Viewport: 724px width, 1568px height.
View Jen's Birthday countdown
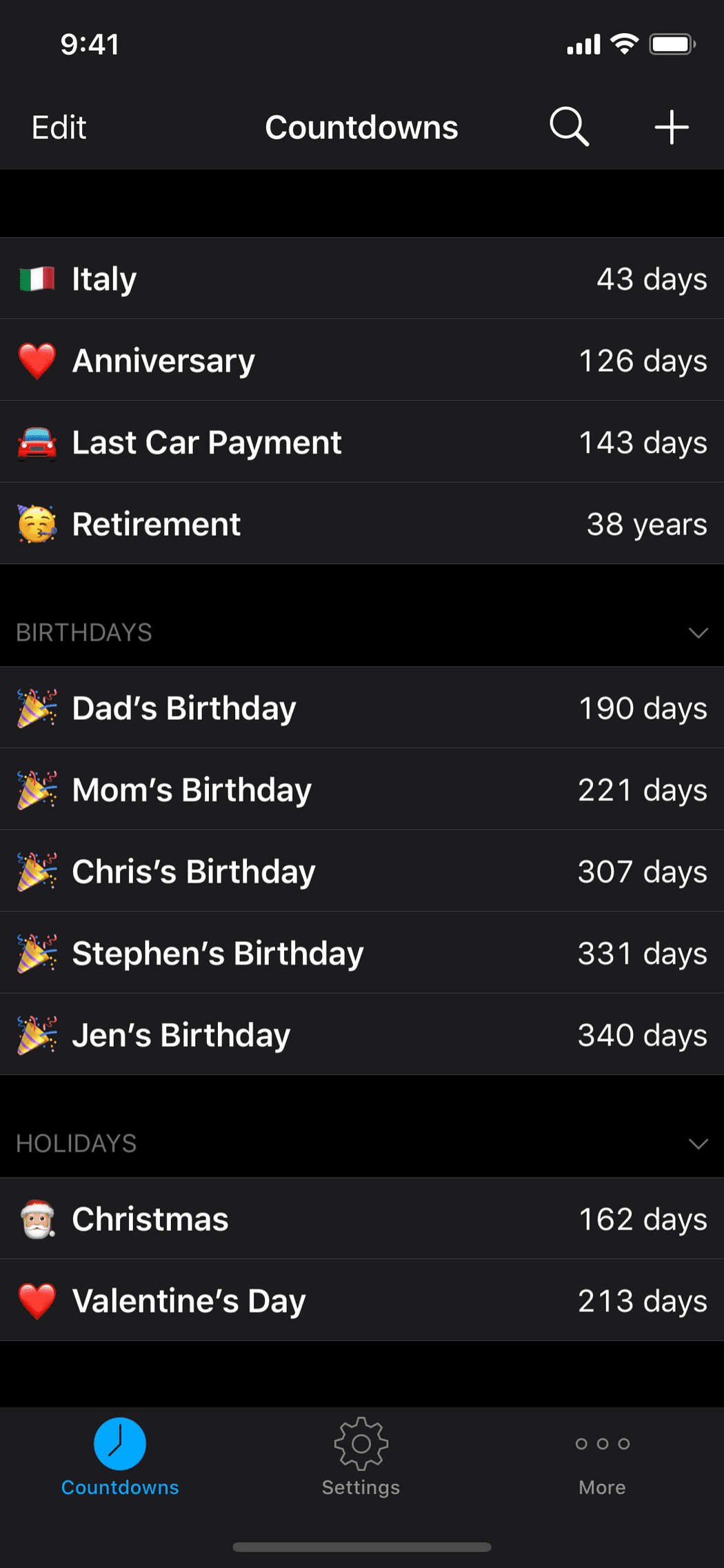pos(362,1034)
